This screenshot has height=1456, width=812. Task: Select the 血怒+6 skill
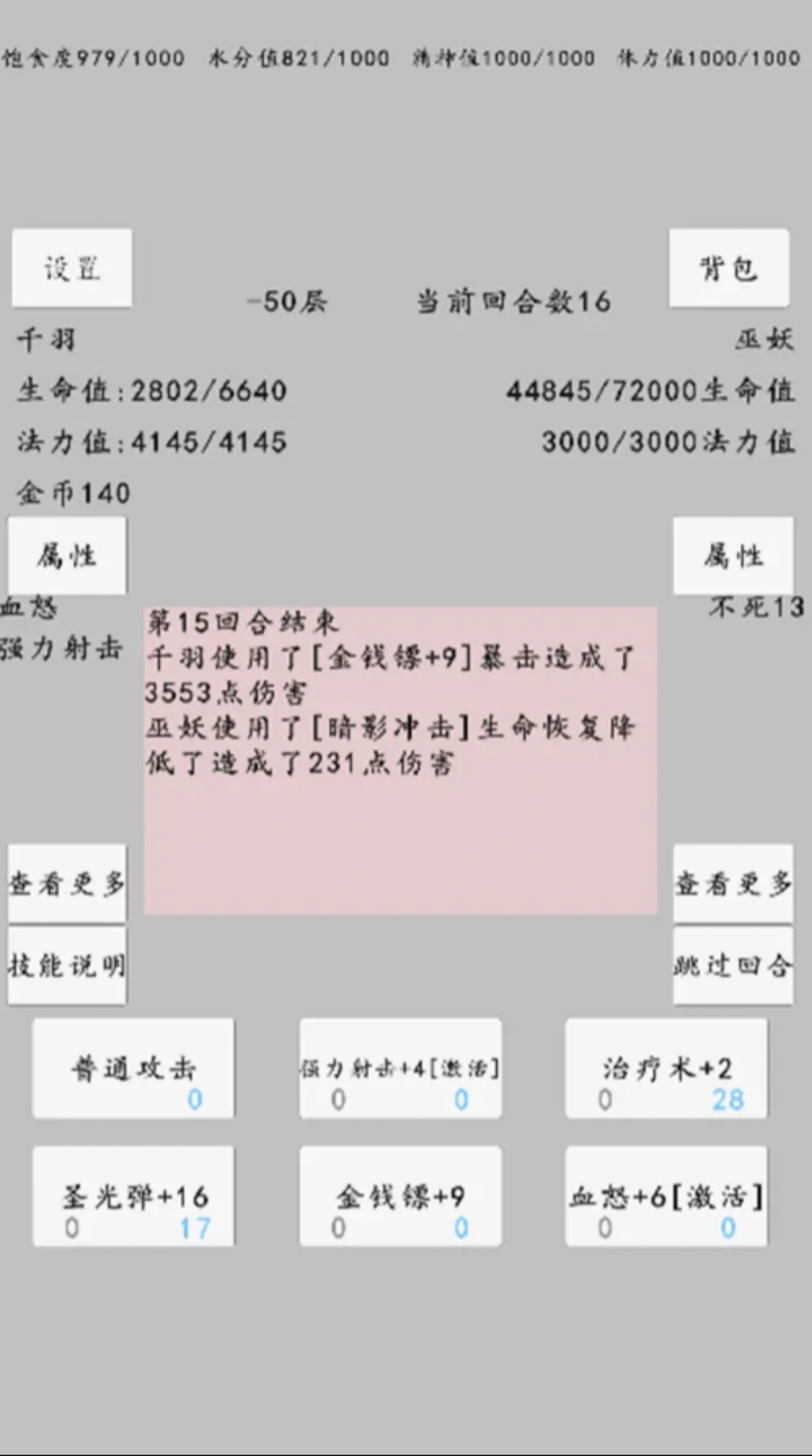tap(666, 1196)
